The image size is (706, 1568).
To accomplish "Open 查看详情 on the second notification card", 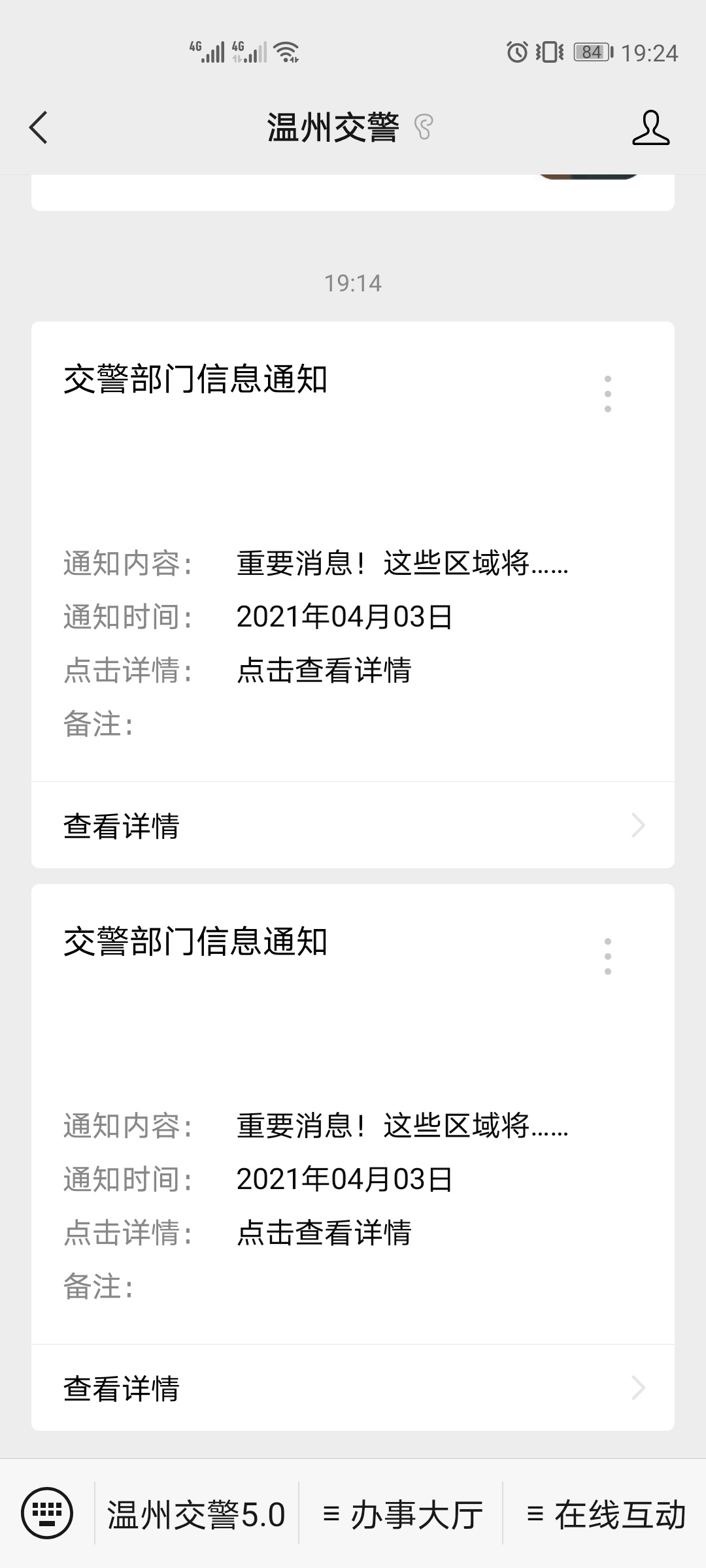I will pyautogui.click(x=353, y=1388).
